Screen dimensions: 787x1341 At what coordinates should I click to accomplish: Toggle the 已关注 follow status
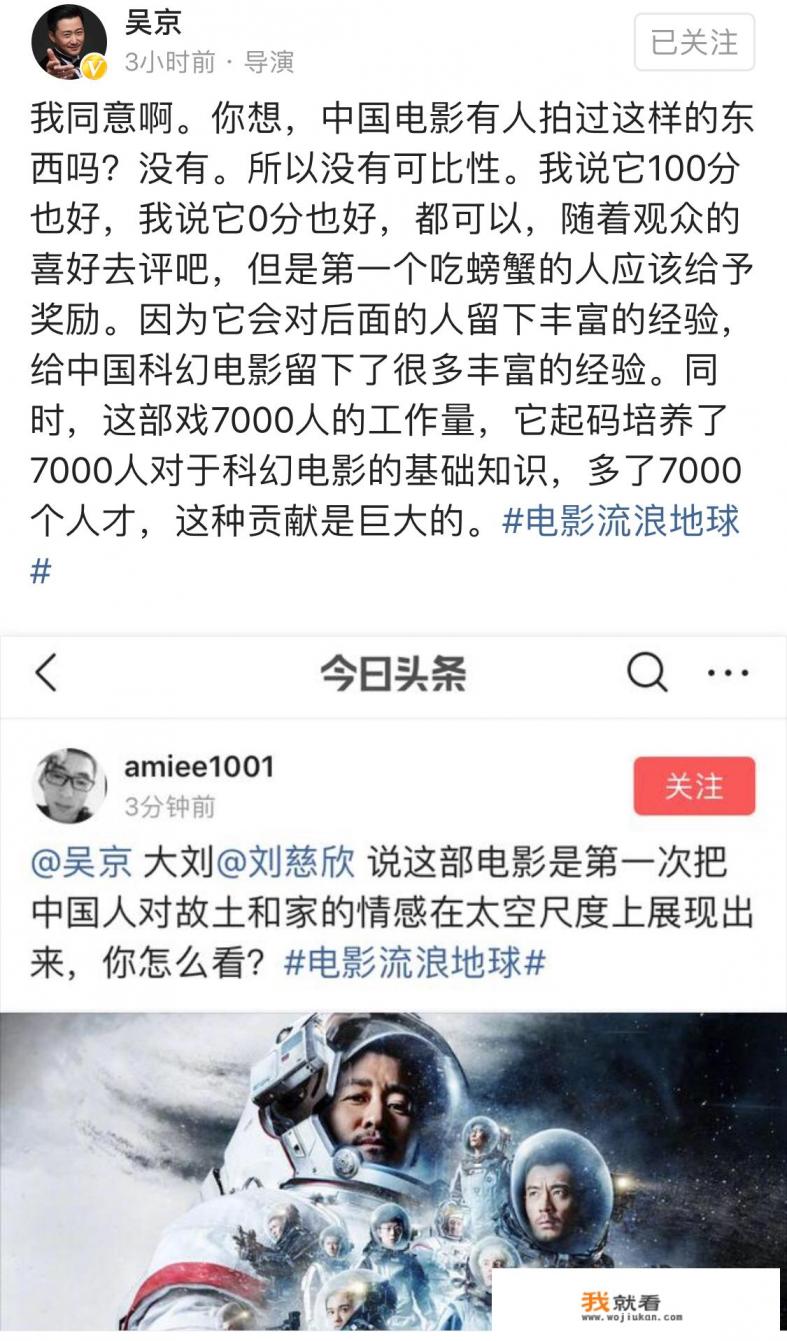(696, 43)
